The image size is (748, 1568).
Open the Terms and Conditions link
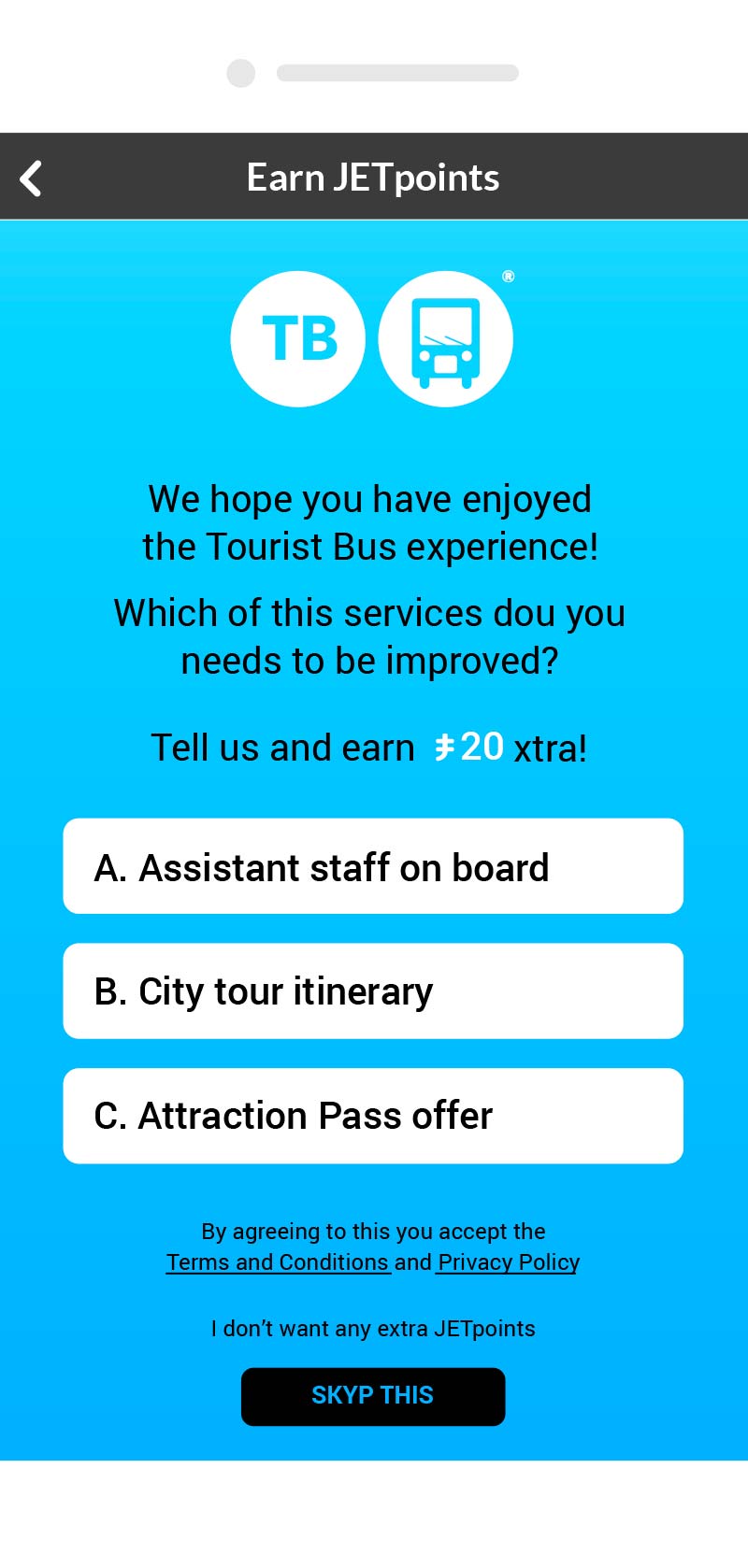[x=278, y=1262]
